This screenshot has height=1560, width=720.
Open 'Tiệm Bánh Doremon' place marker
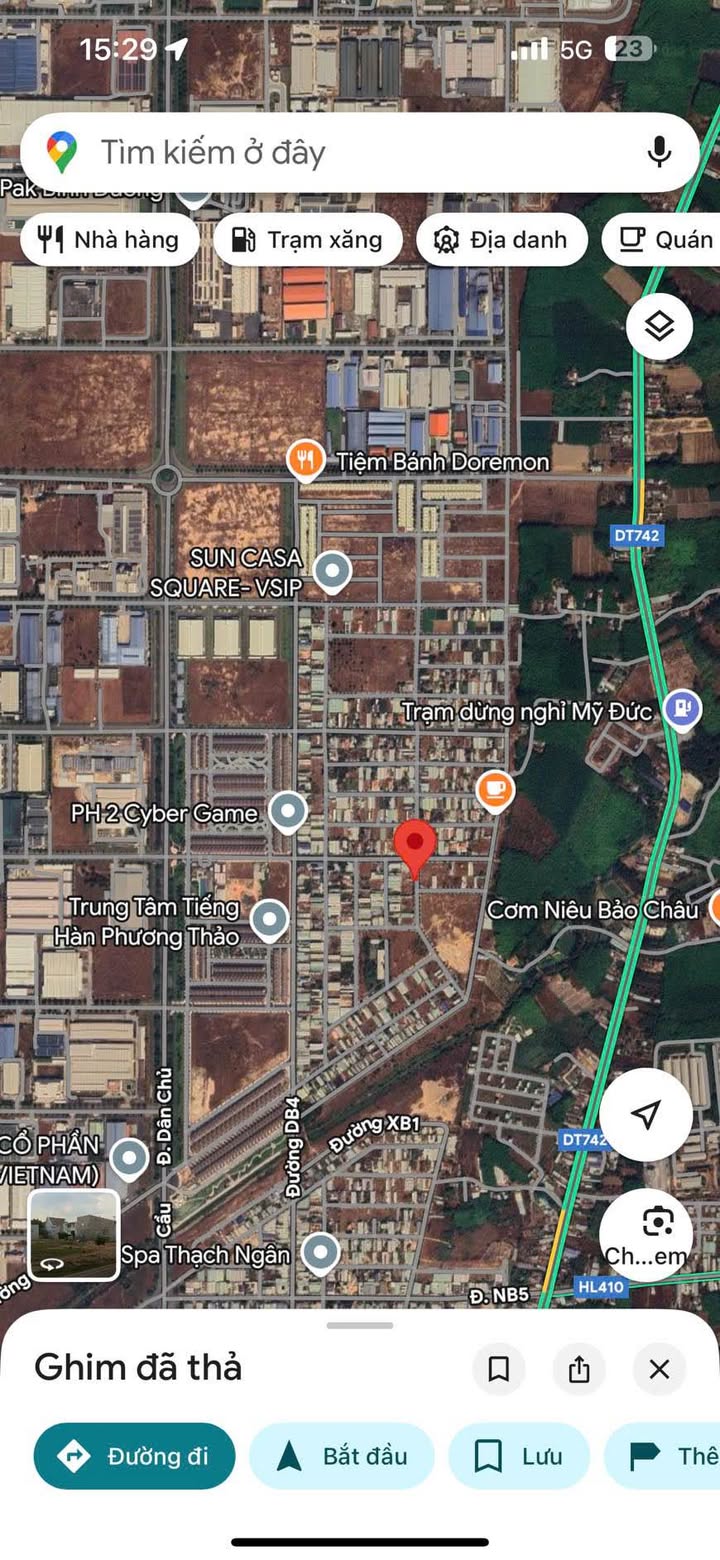pos(304,460)
